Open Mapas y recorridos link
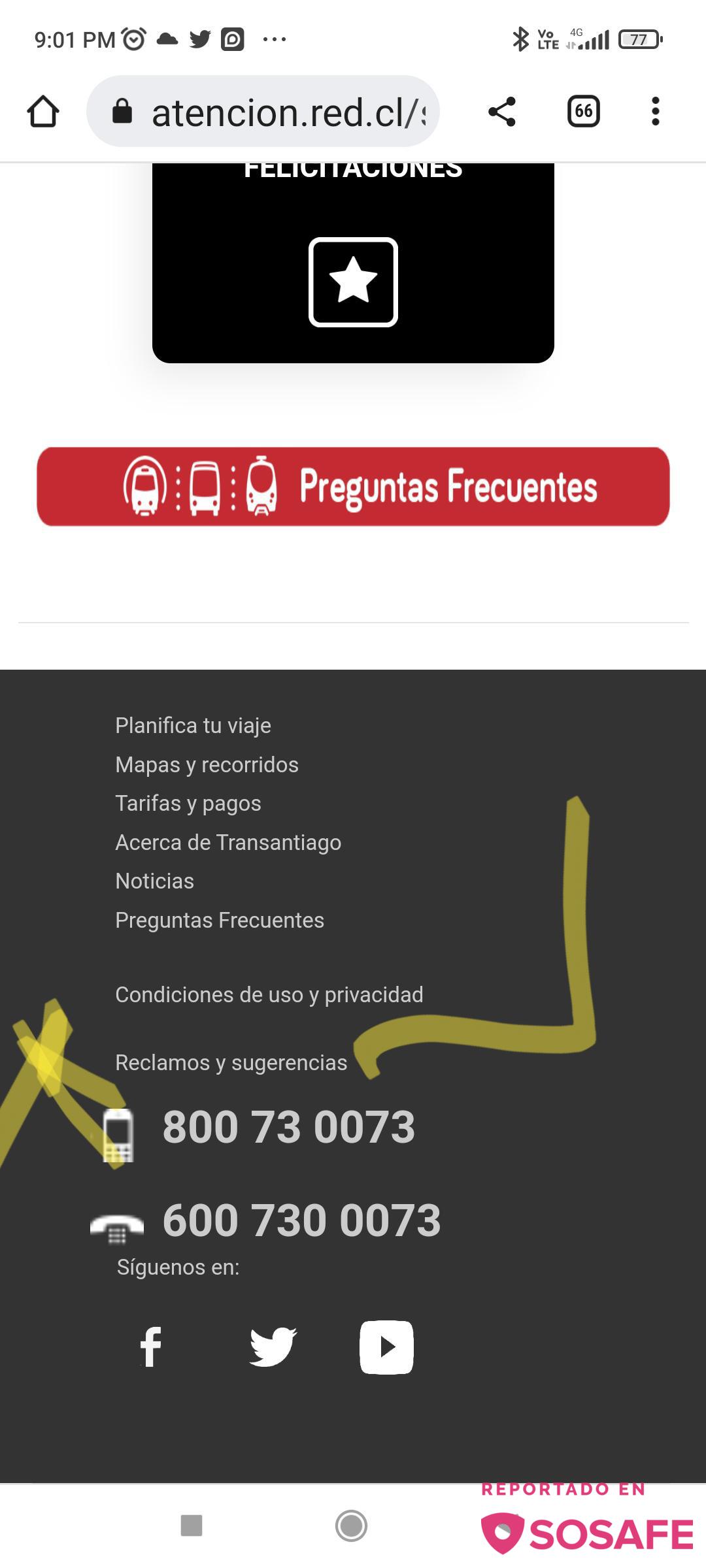 coord(207,764)
